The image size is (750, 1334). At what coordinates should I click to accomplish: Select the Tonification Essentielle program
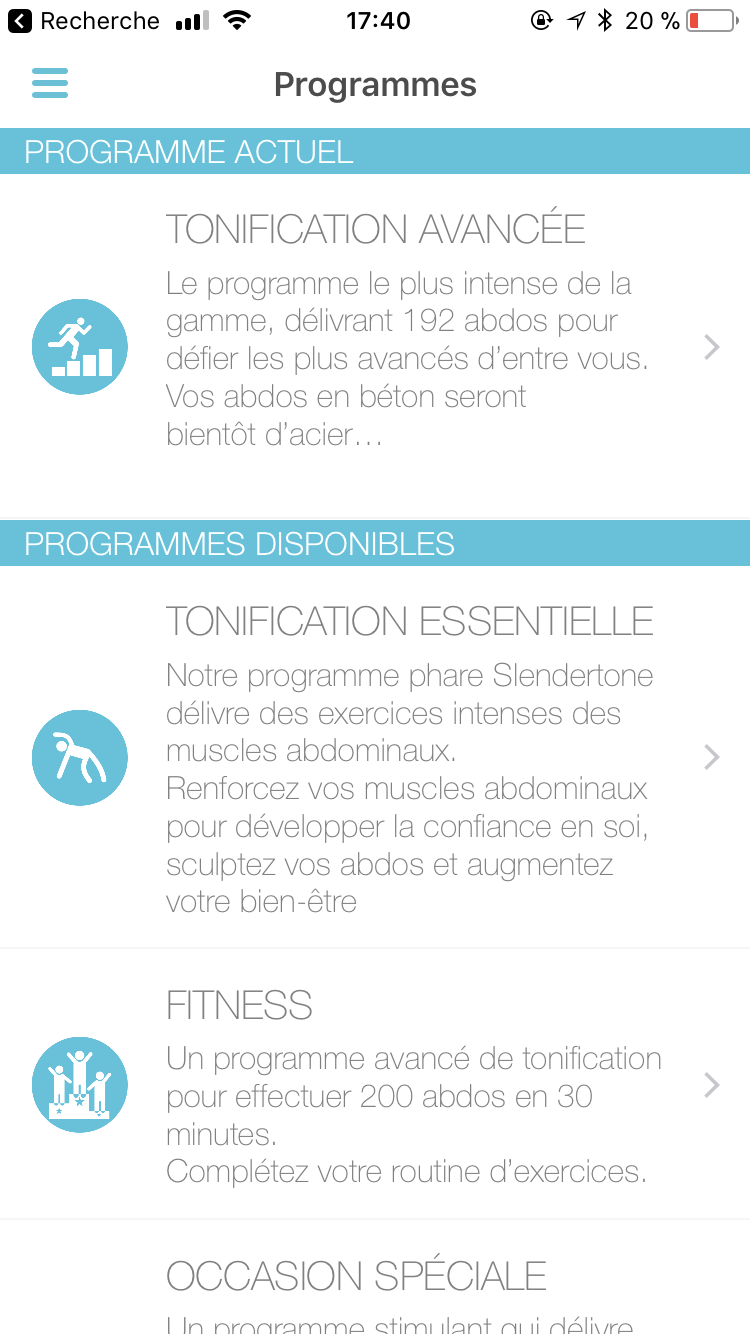point(375,757)
